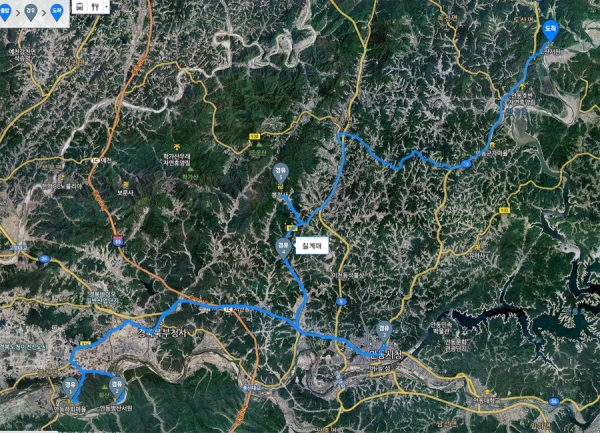Open the 경유 waypoint pin next to 질계재 label
The width and height of the screenshot is (600, 433).
click(x=284, y=245)
